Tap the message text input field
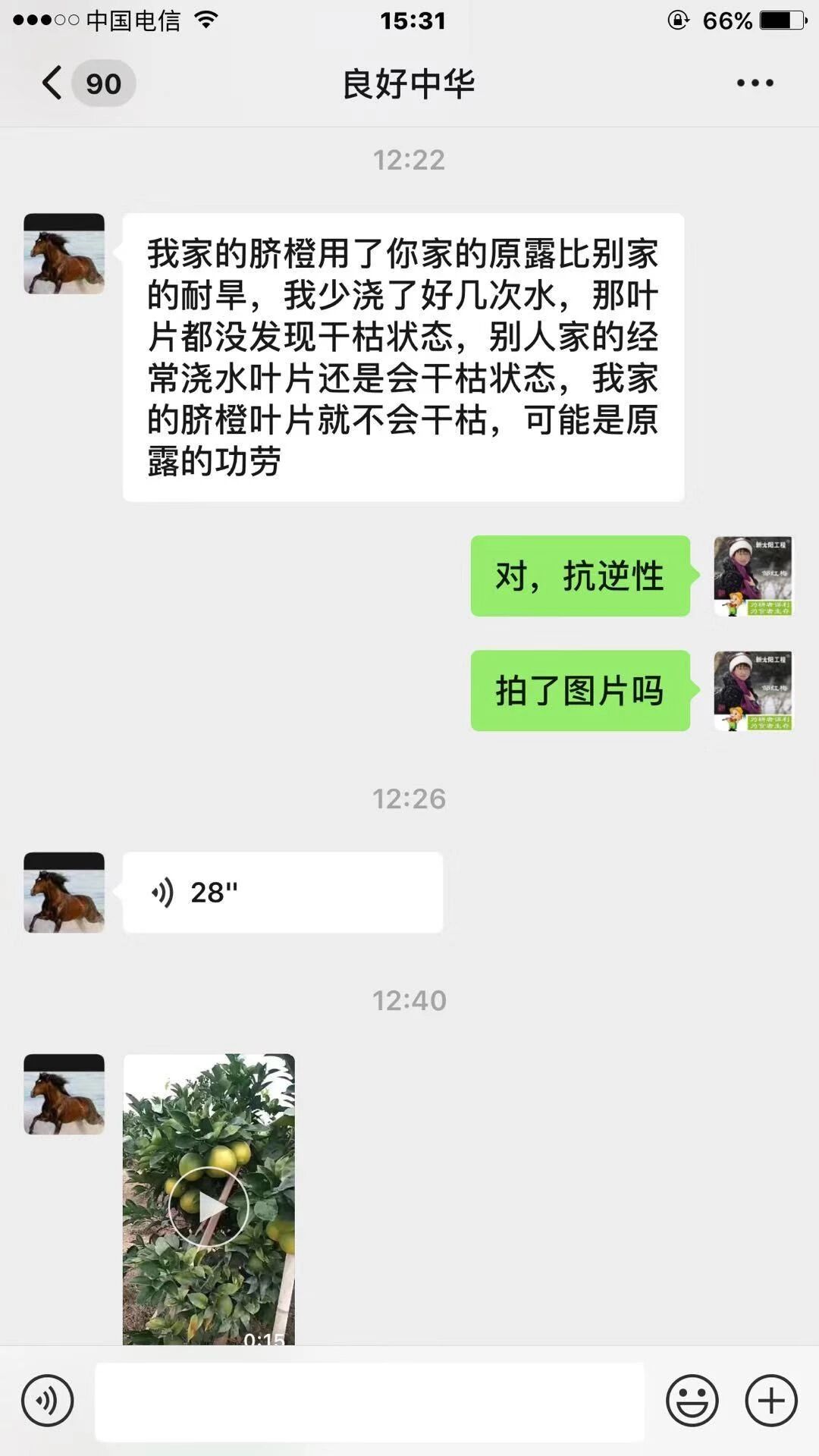 (369, 1401)
